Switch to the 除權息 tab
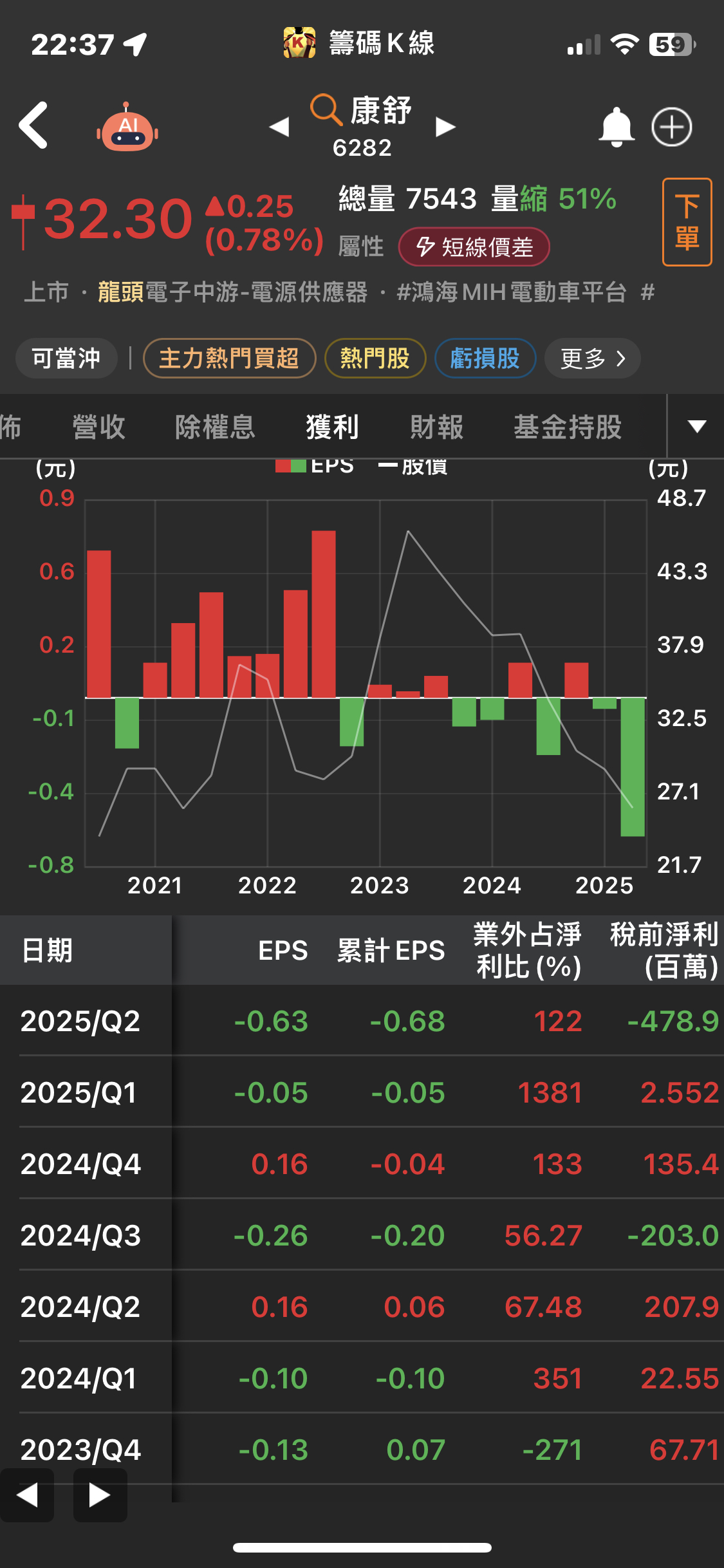The width and height of the screenshot is (724, 1568). (215, 427)
